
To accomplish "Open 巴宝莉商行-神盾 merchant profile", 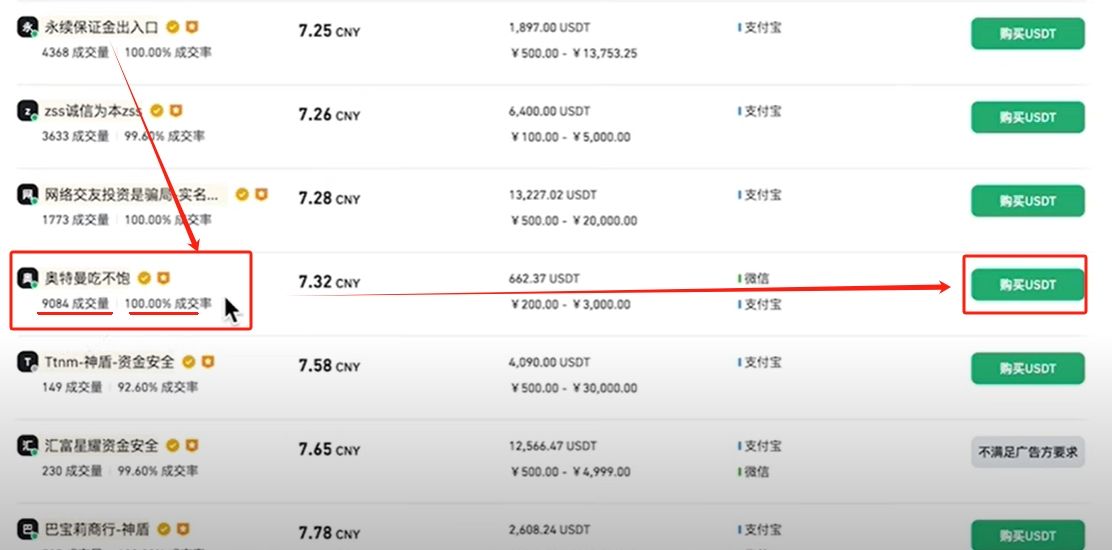I will pos(101,529).
